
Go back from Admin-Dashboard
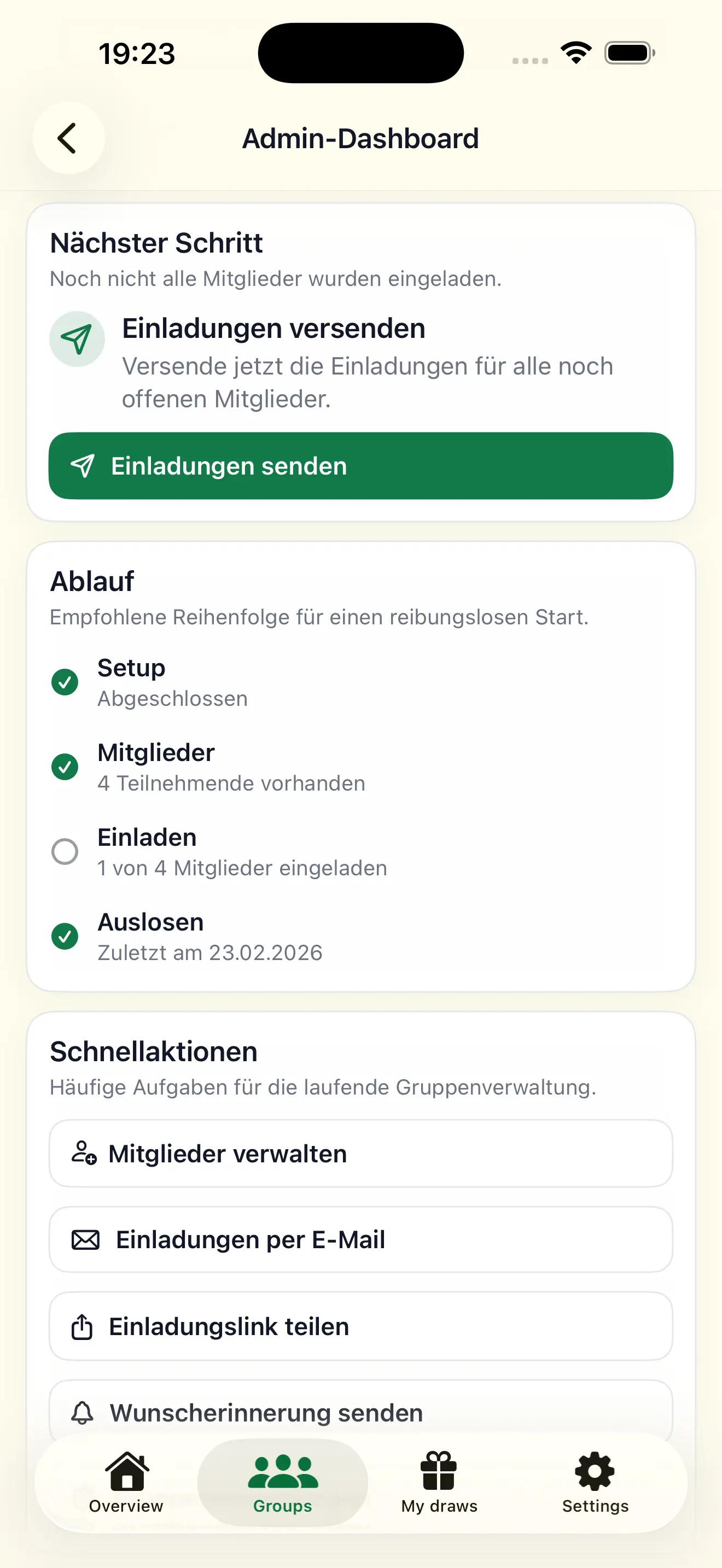(68, 138)
